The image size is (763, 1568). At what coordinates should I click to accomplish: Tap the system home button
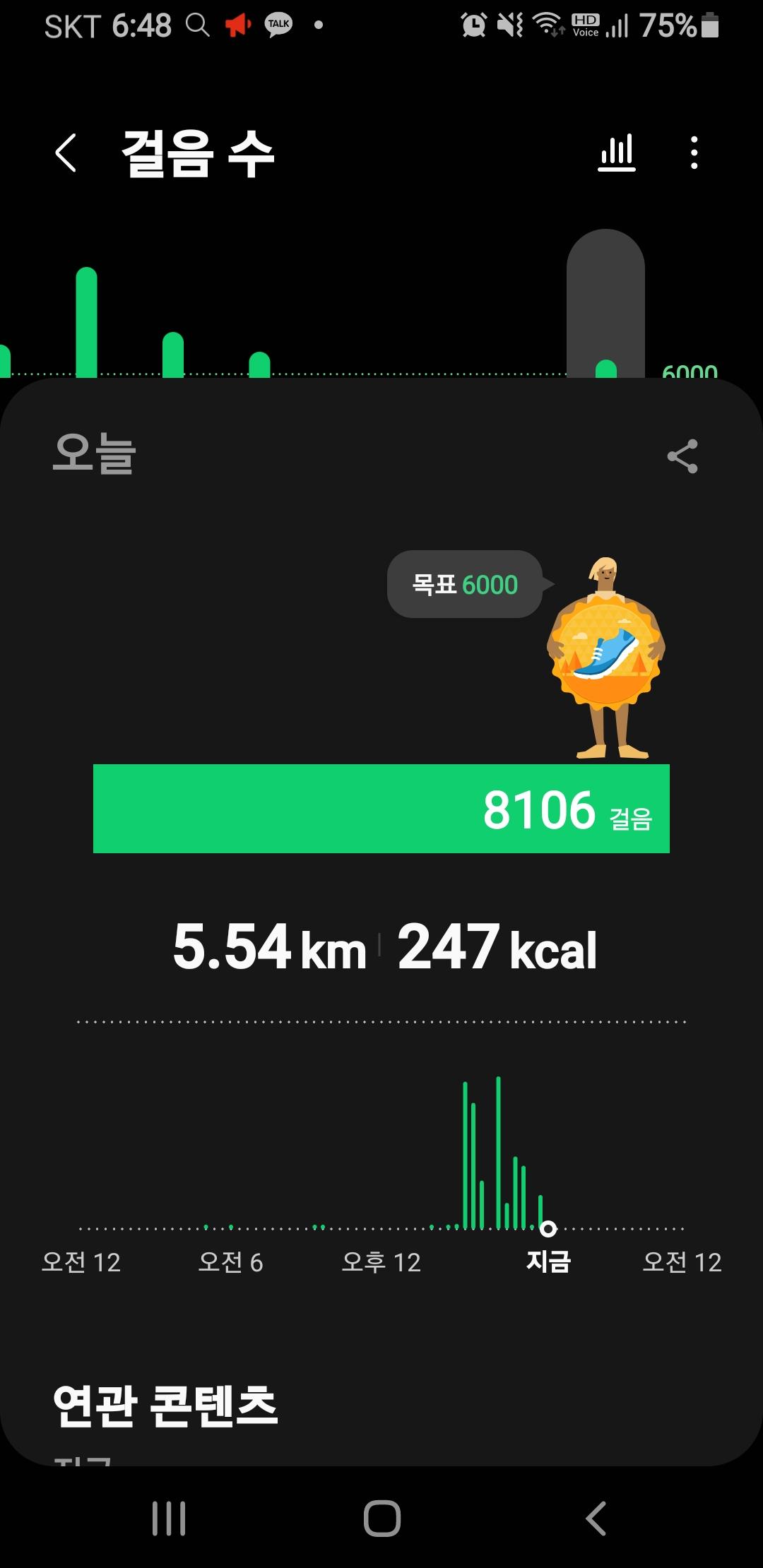381,1518
